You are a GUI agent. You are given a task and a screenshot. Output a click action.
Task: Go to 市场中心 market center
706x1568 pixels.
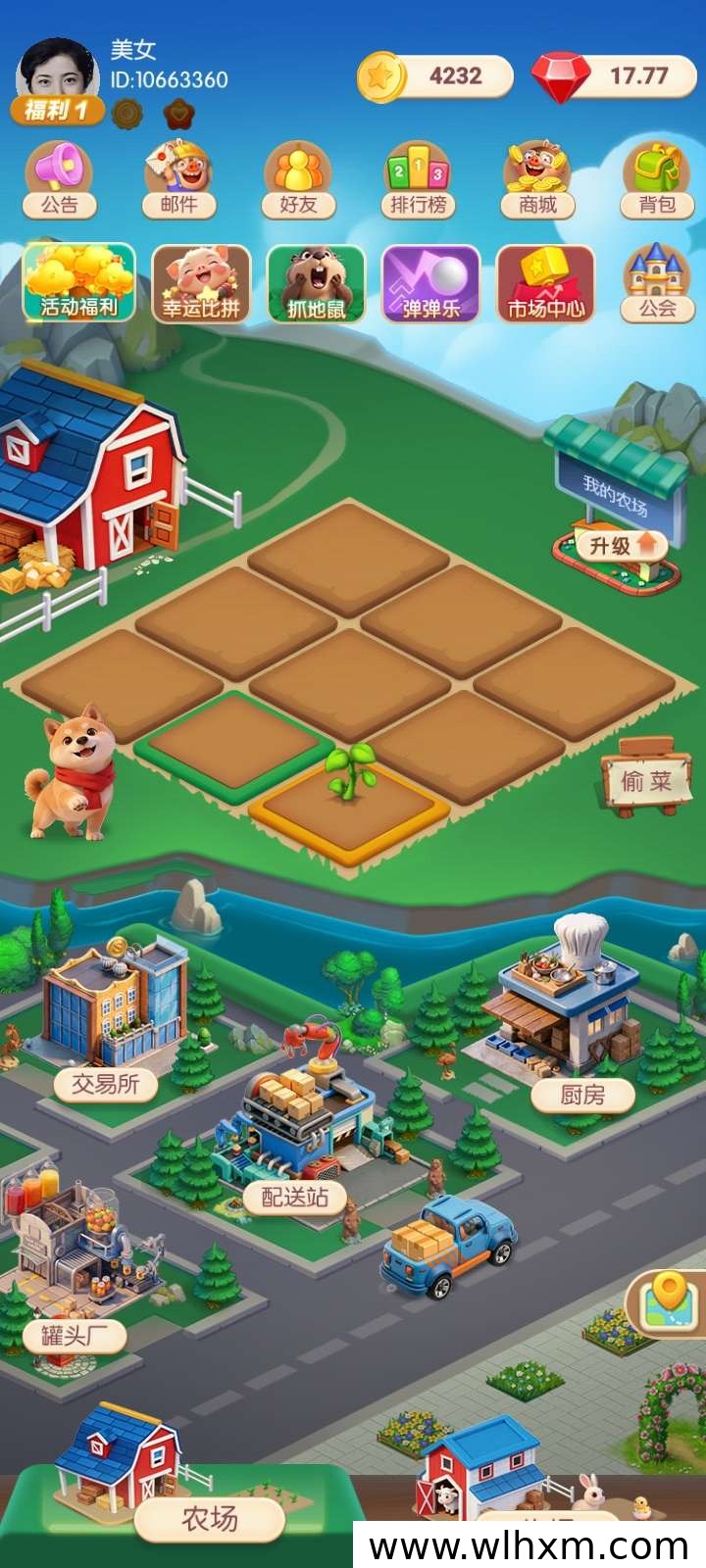point(546,283)
